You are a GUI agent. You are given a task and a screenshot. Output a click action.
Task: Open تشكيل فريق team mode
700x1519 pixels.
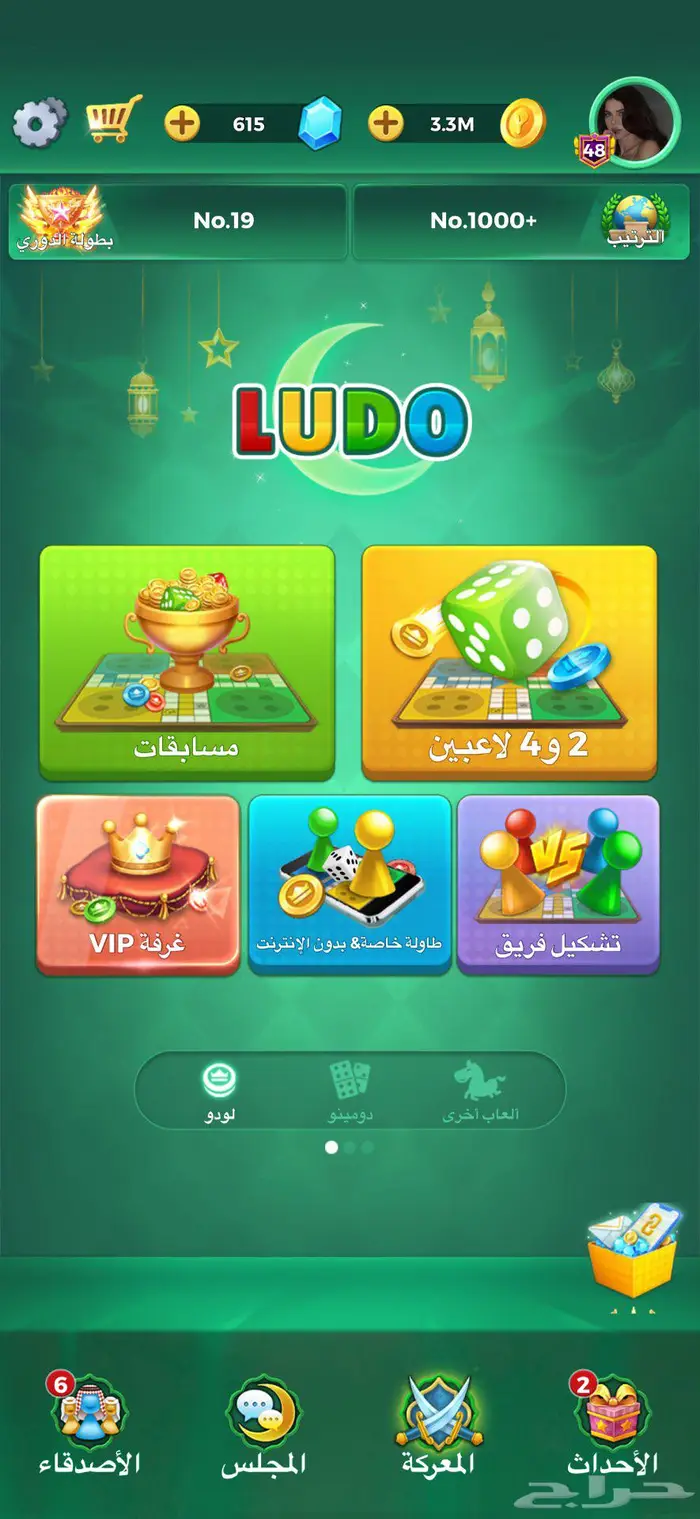pos(558,884)
